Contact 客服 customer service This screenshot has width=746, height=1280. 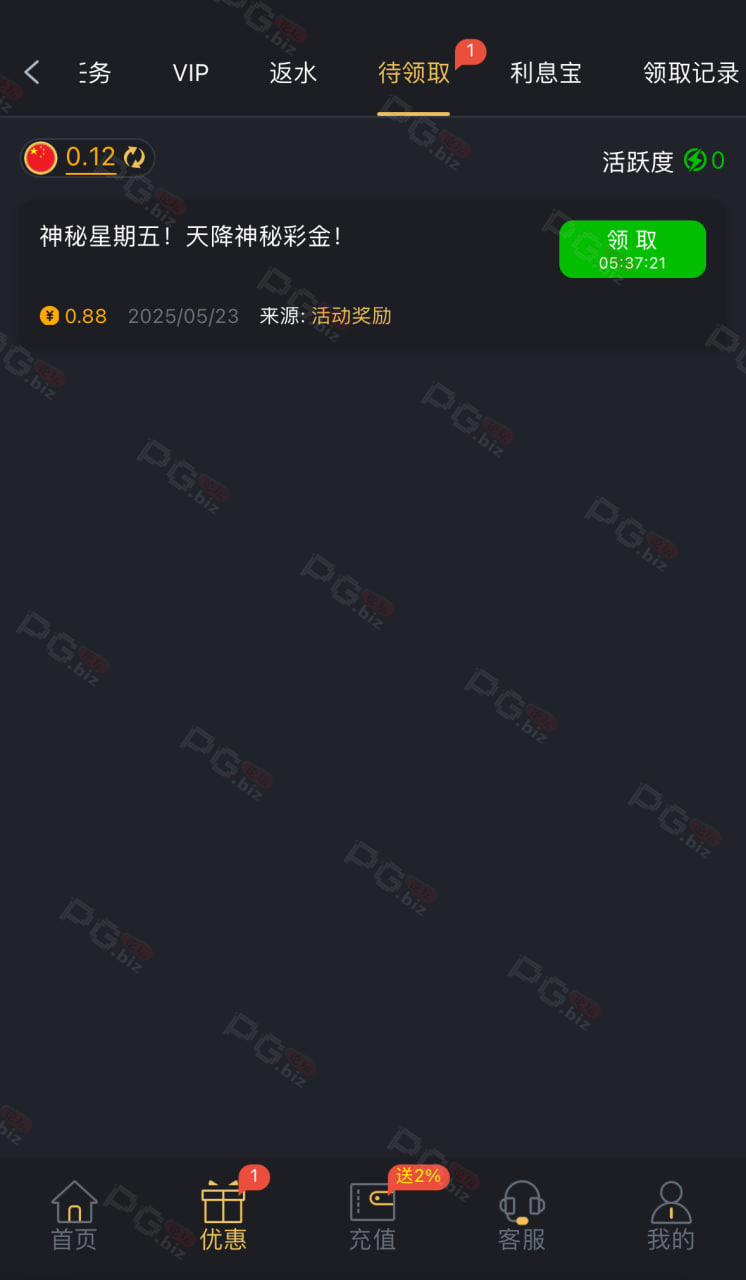click(522, 1216)
